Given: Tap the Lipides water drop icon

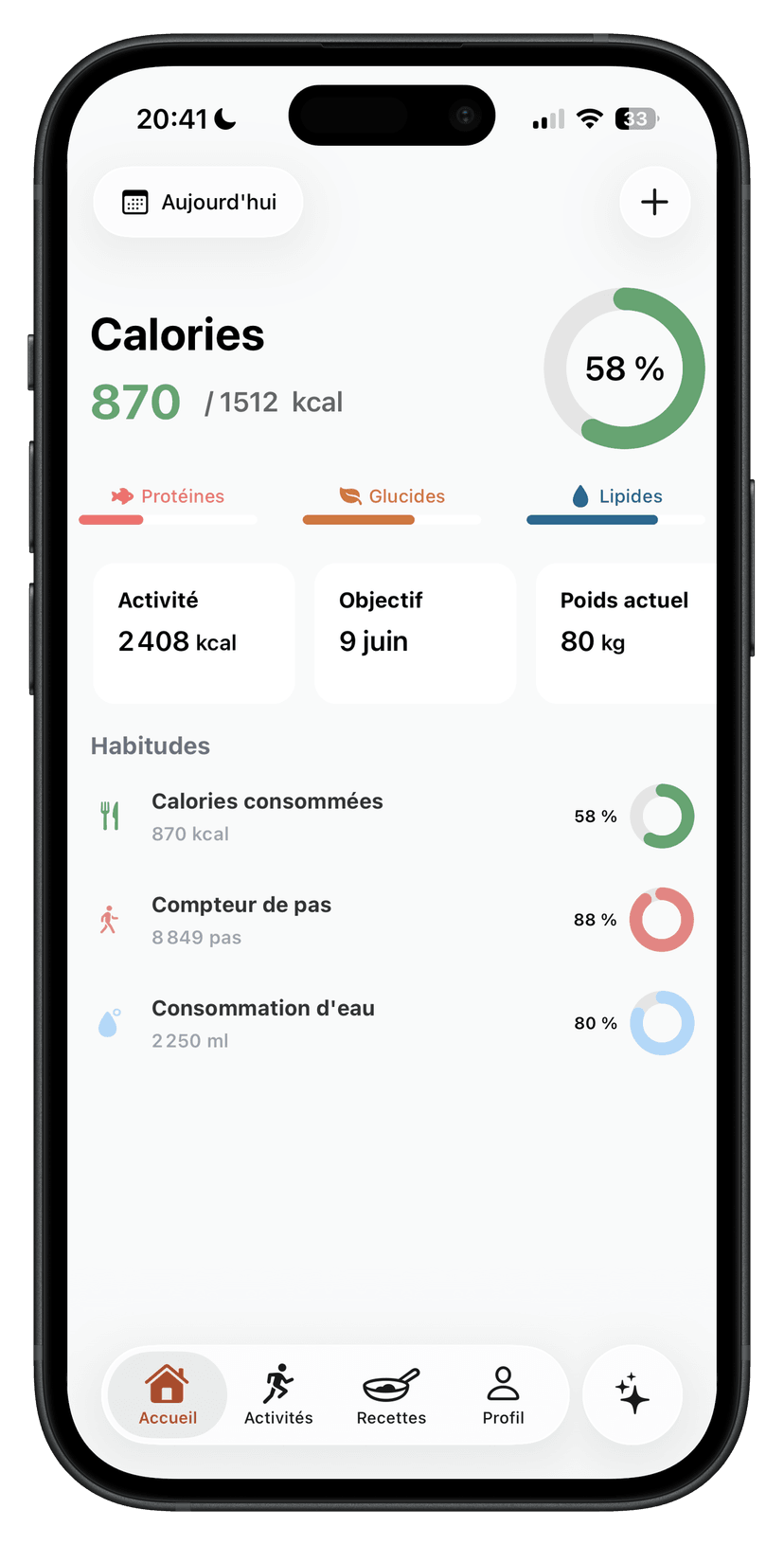Looking at the screenshot, I should pos(579,495).
